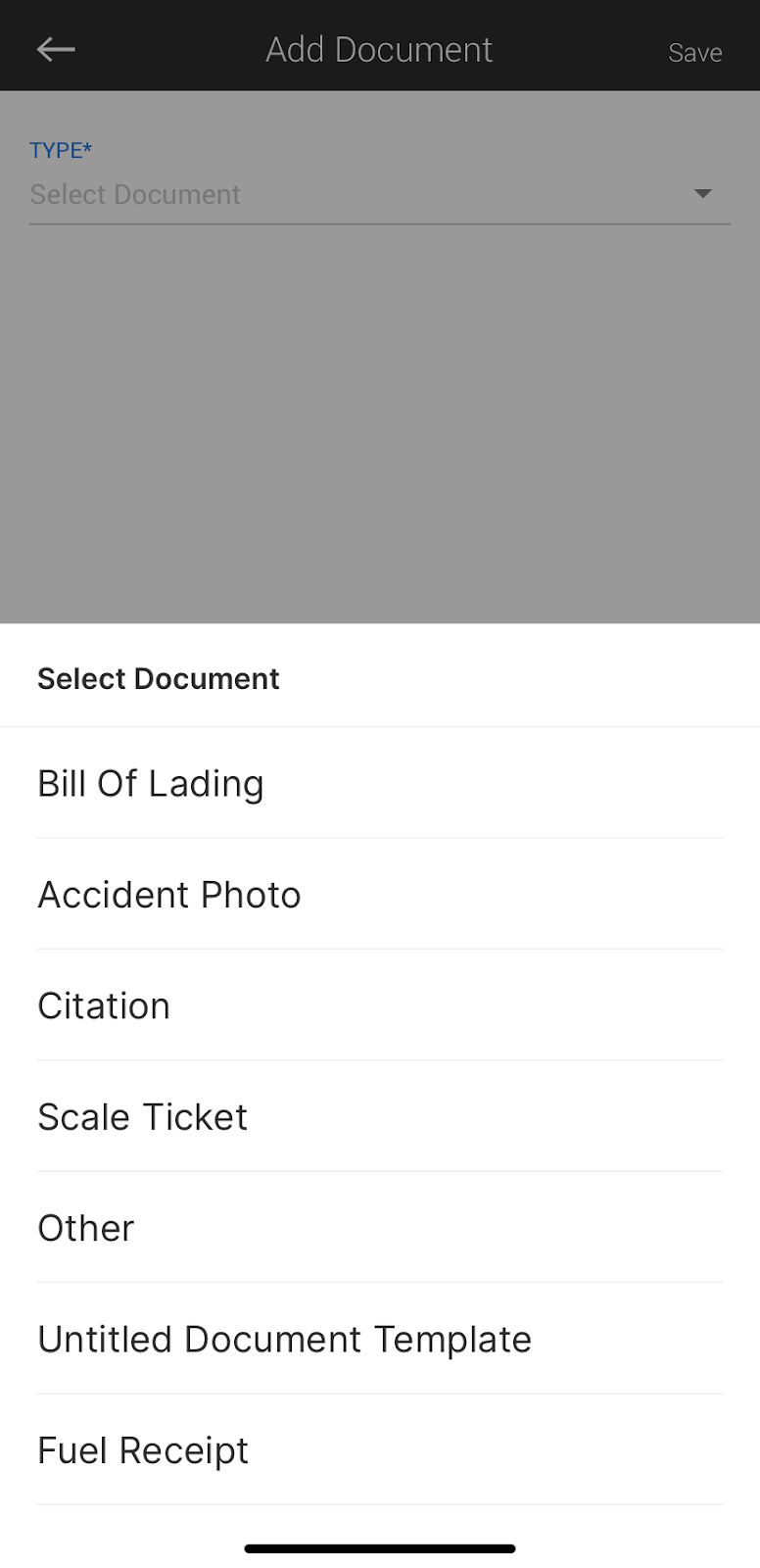Select Accident Photo from the list
Image resolution: width=760 pixels, height=1568 pixels.
pos(380,894)
